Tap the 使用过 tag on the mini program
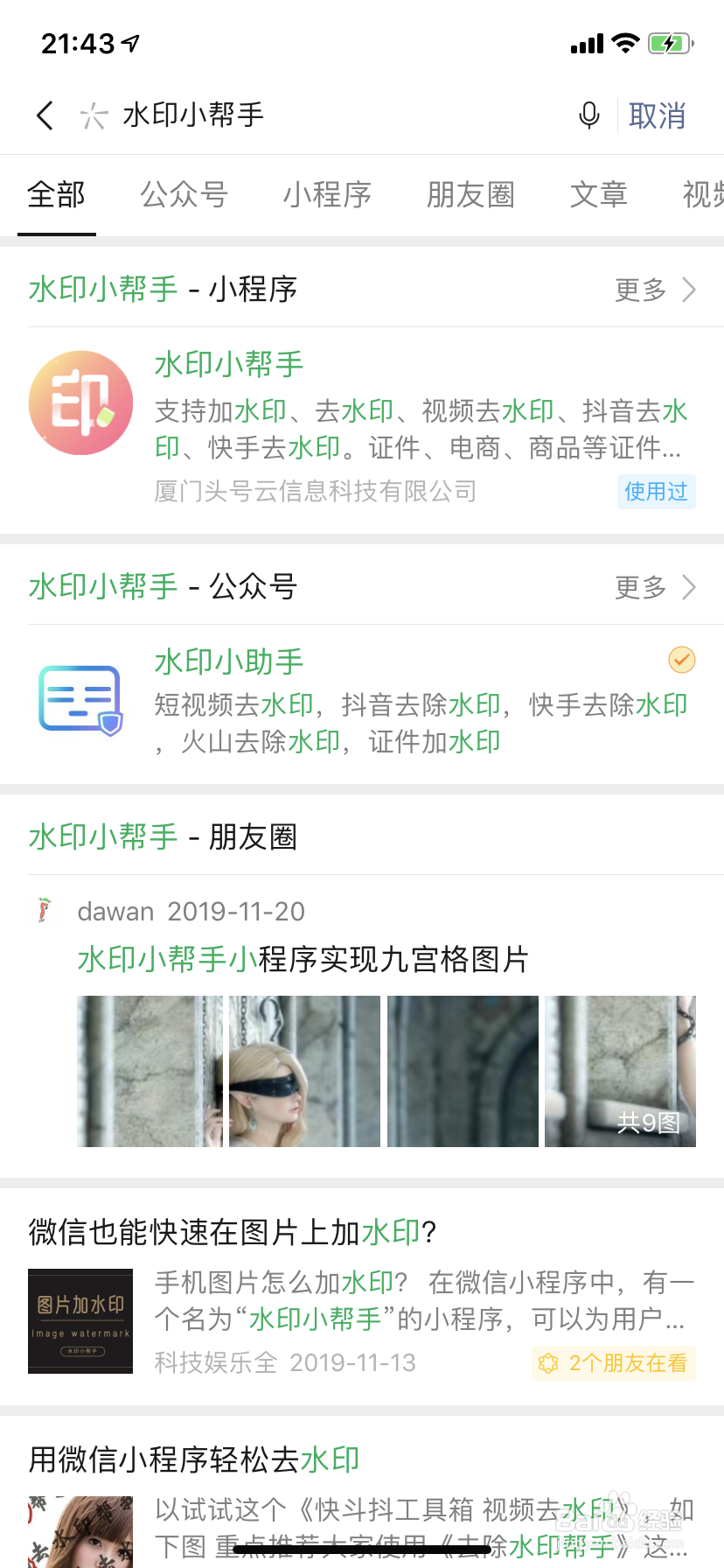Viewport: 724px width, 1568px height. point(656,492)
